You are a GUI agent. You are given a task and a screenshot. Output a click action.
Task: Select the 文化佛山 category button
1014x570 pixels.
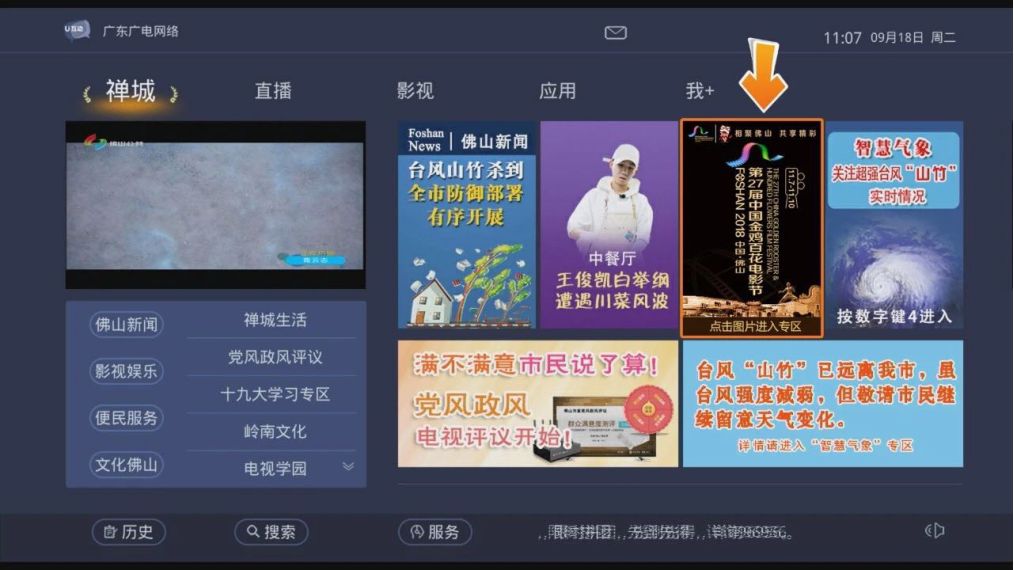pyautogui.click(x=126, y=465)
